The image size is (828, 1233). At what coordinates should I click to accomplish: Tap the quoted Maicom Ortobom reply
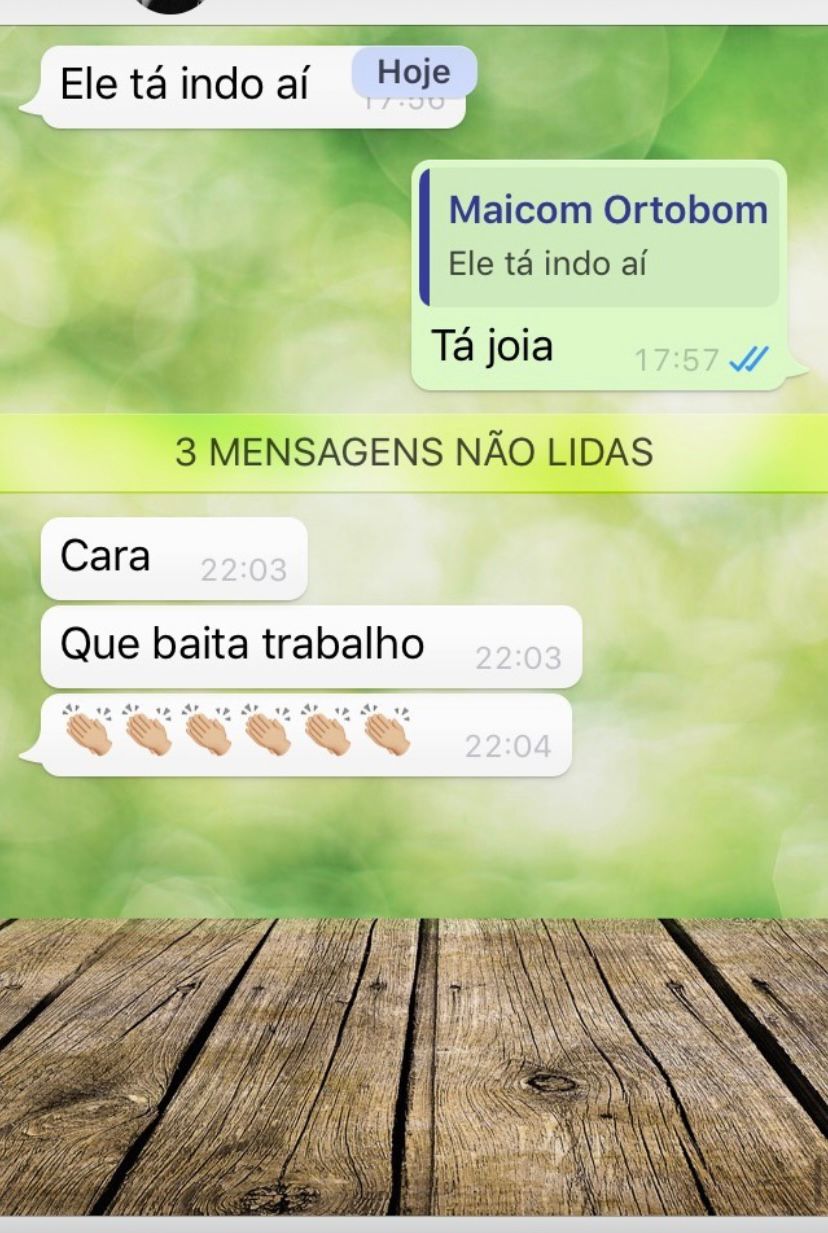[x=600, y=237]
